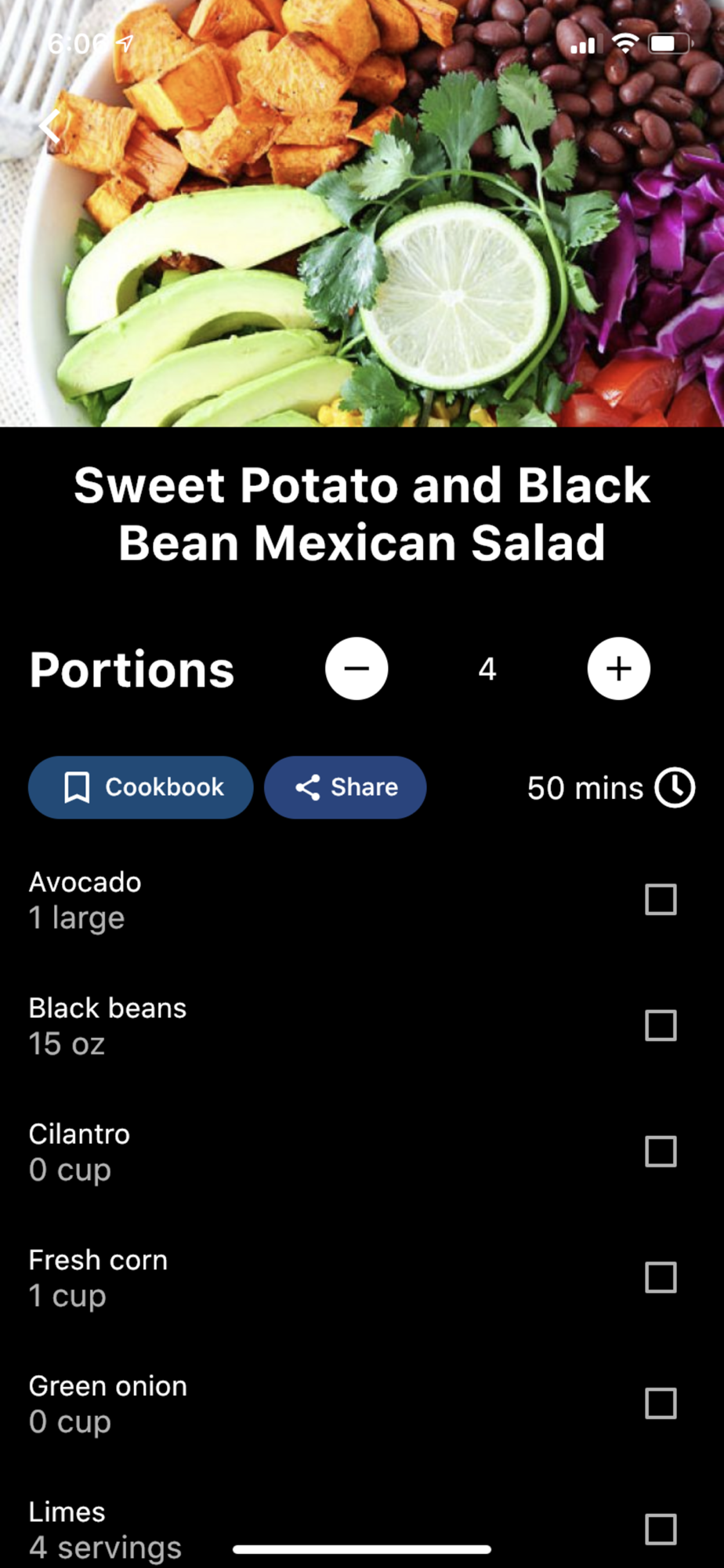Check off the Avocado ingredient
Screen dimensions: 724x1568
tap(661, 899)
